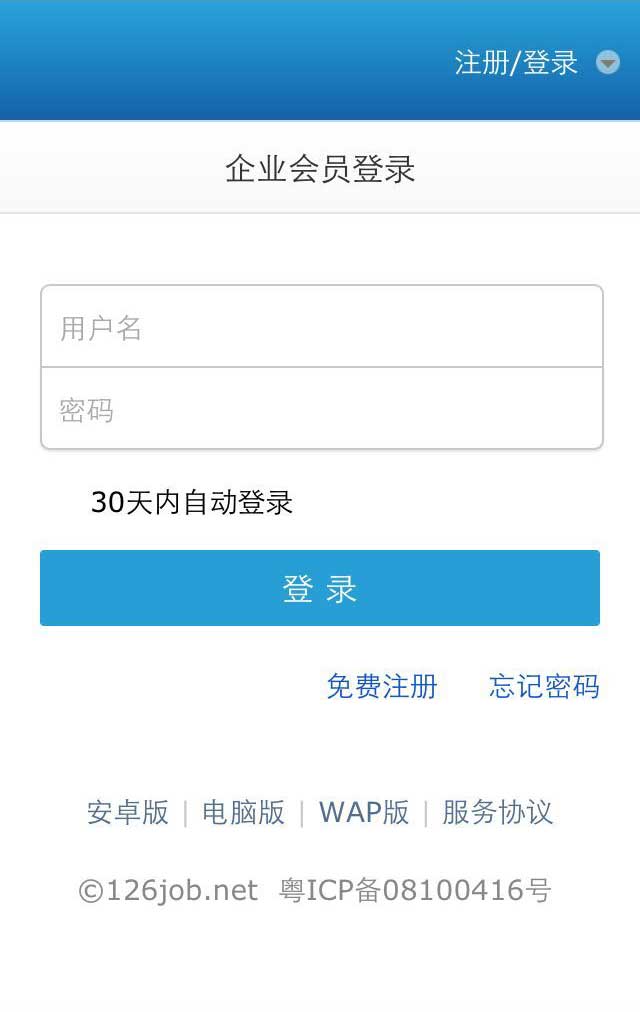Open the 免费注册 link

pos(382,686)
